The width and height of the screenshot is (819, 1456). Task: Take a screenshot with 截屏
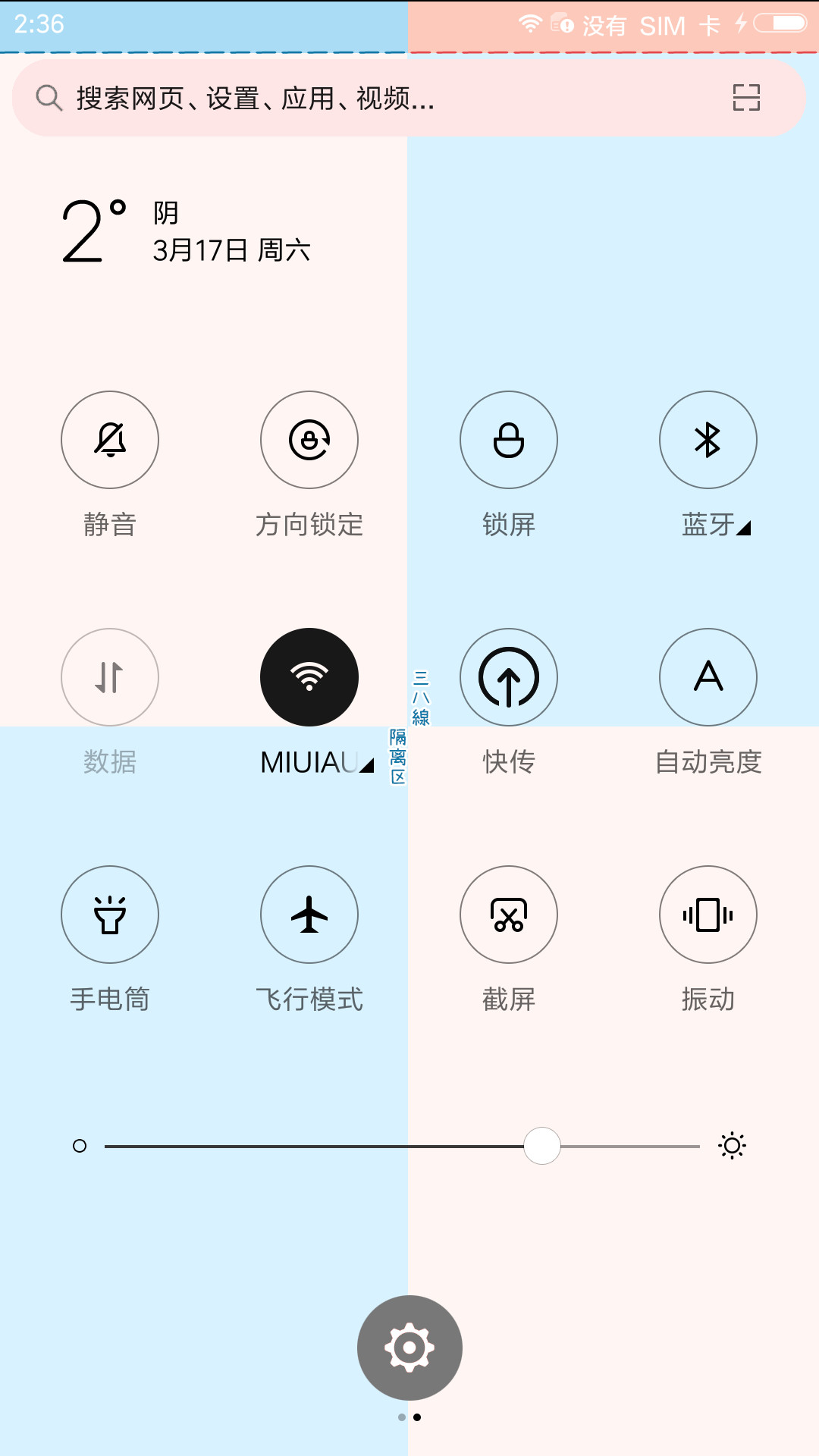tap(509, 915)
